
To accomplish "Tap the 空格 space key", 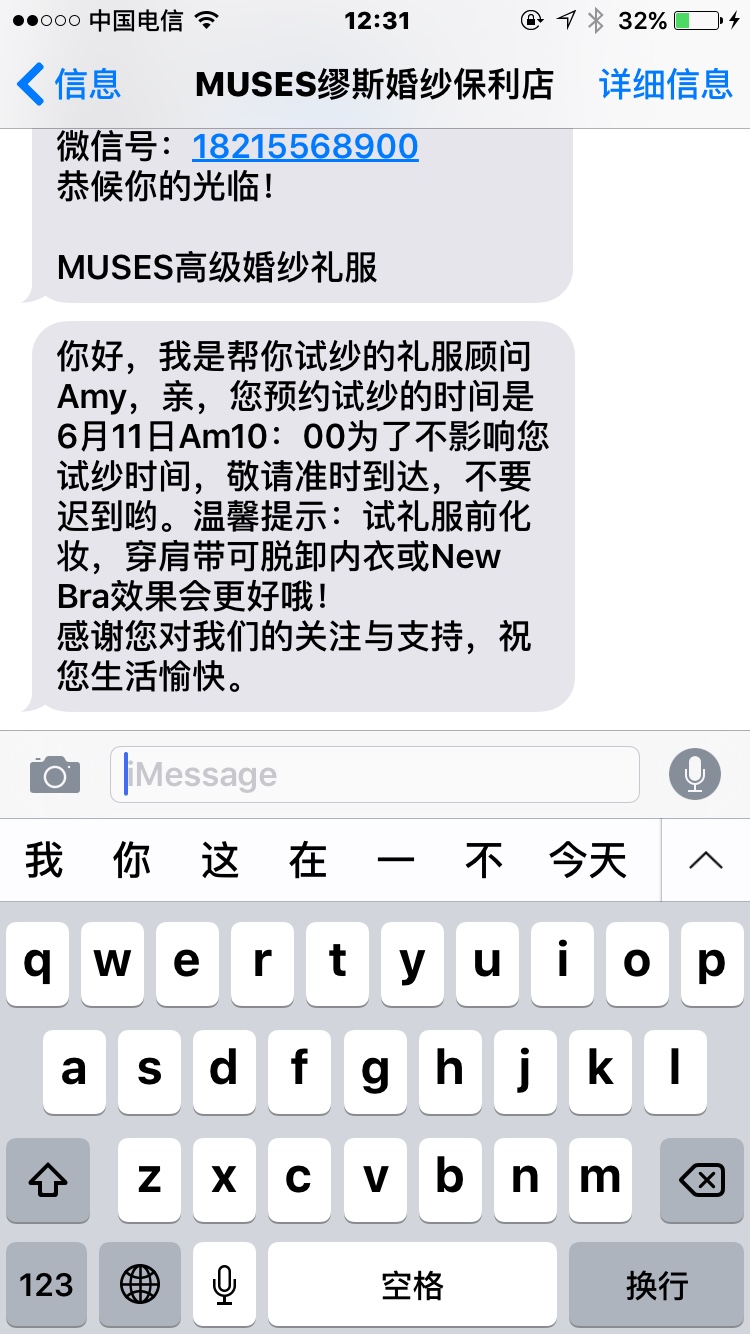I will (412, 1285).
